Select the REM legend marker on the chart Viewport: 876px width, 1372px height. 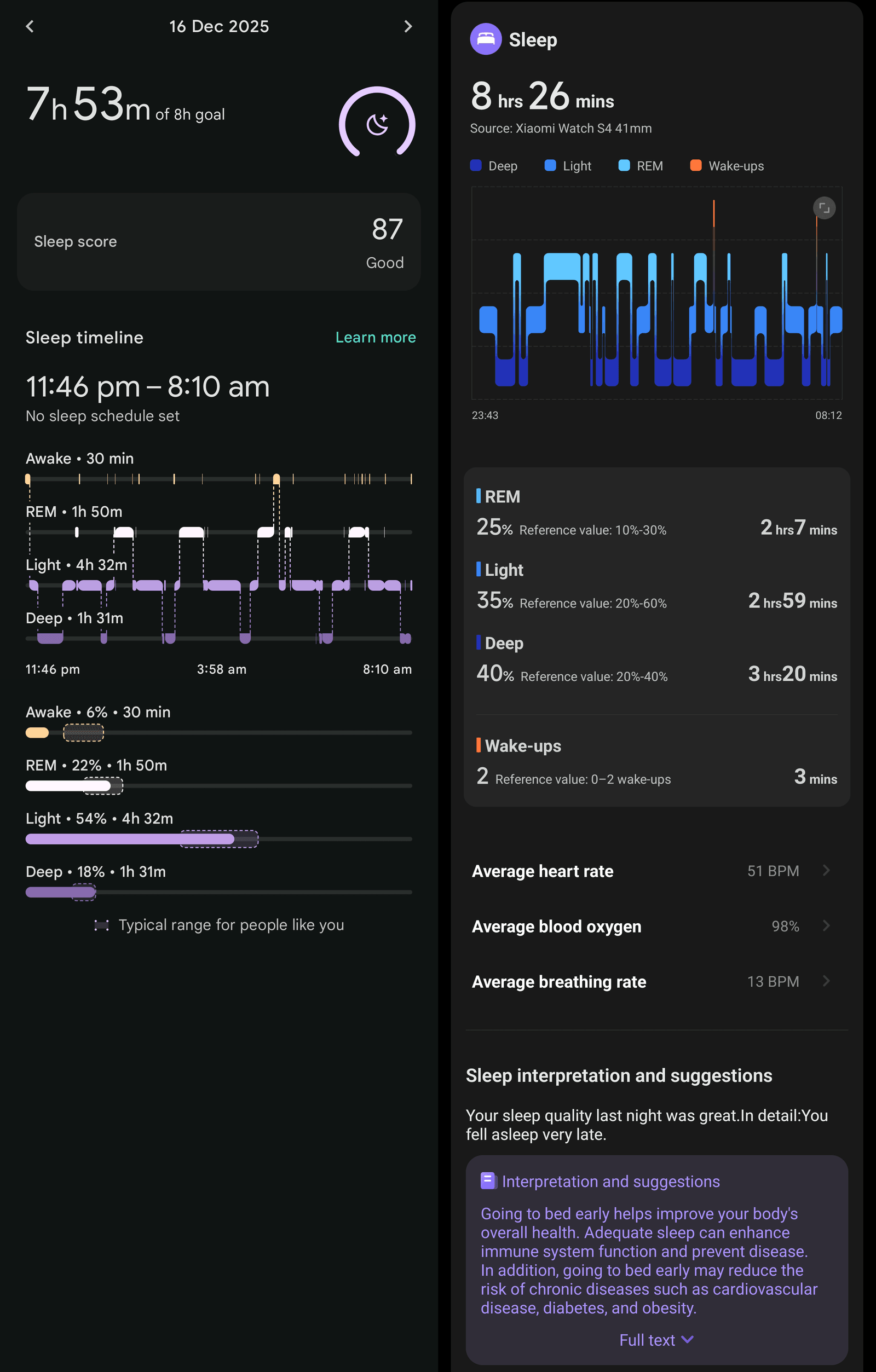[x=624, y=165]
